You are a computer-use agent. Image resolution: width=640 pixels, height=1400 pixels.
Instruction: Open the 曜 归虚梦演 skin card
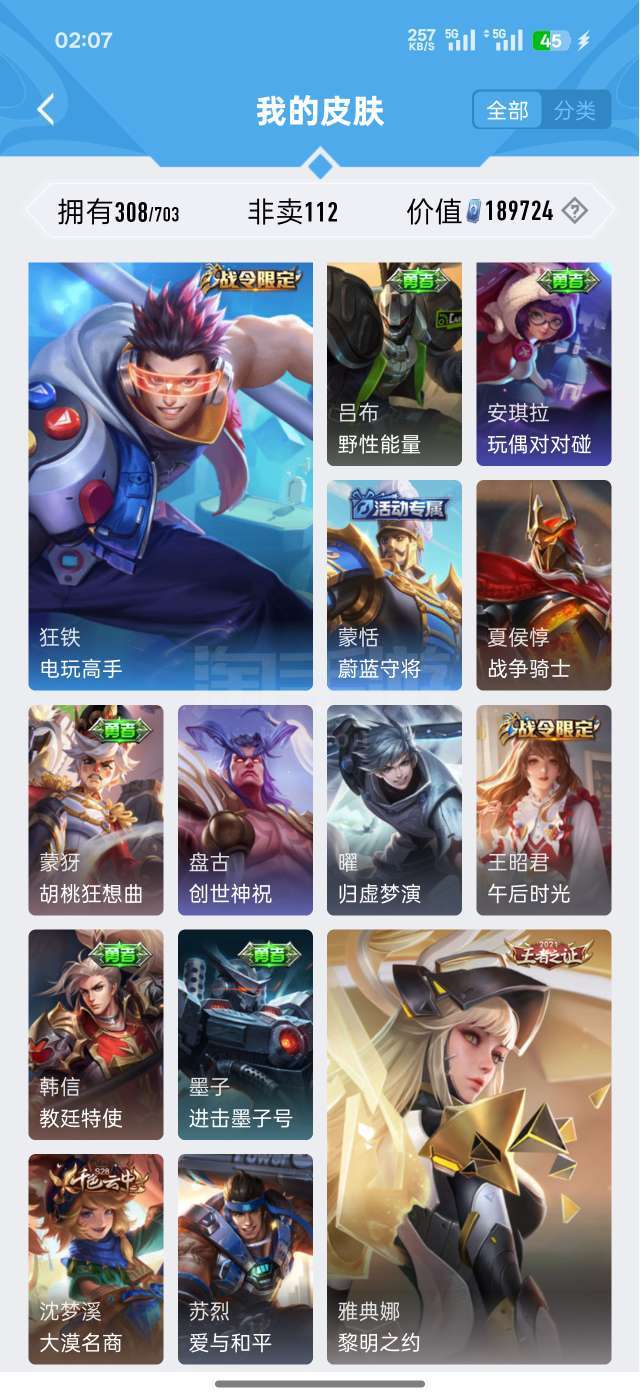[x=394, y=810]
